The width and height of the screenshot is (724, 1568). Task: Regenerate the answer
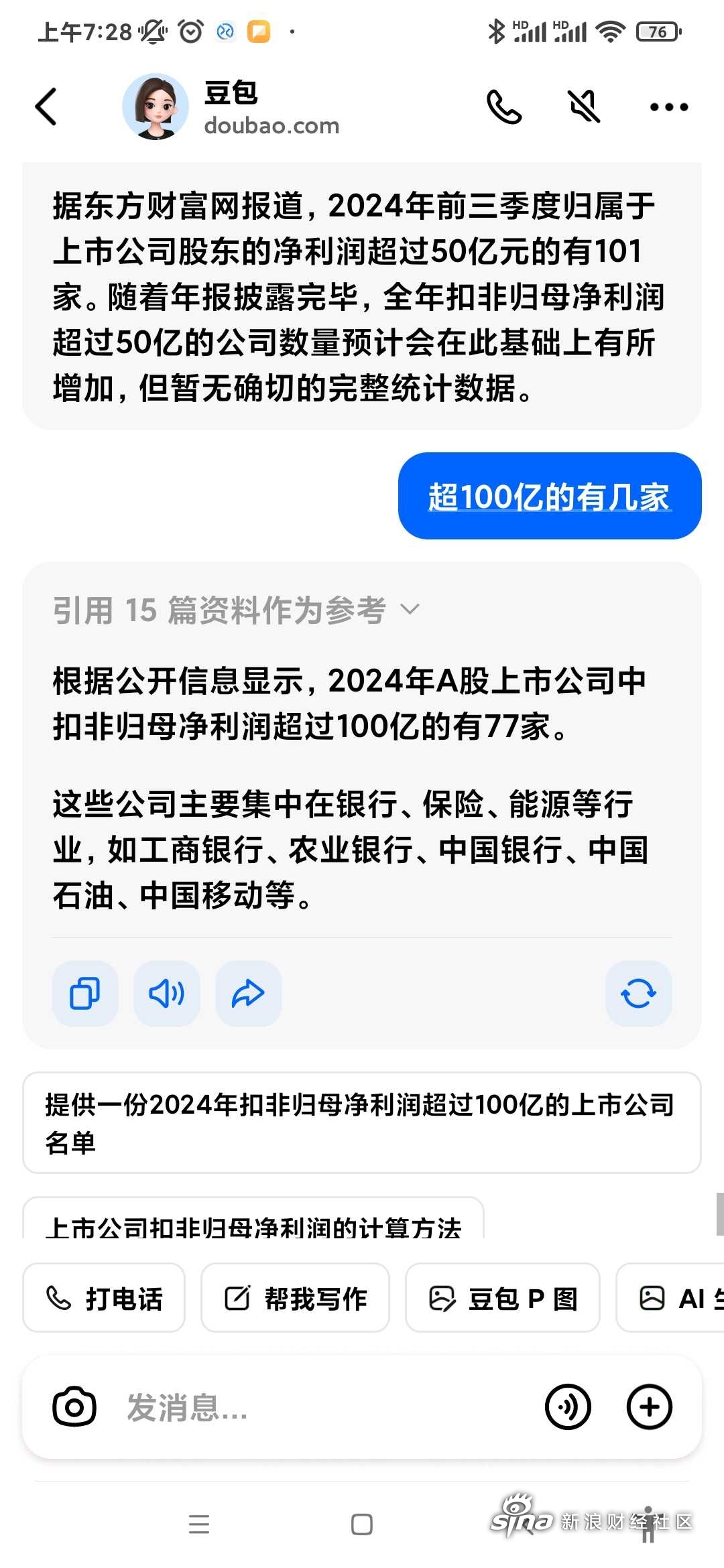[638, 993]
